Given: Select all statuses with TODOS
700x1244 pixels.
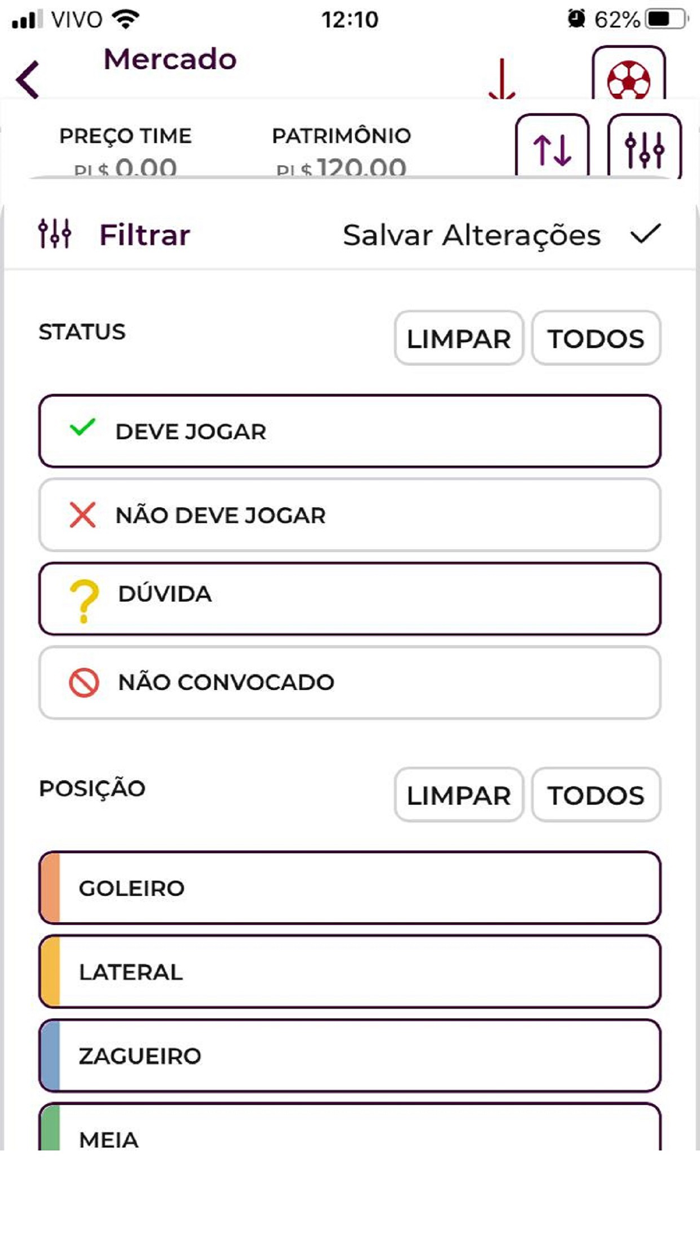Looking at the screenshot, I should pyautogui.click(x=596, y=339).
